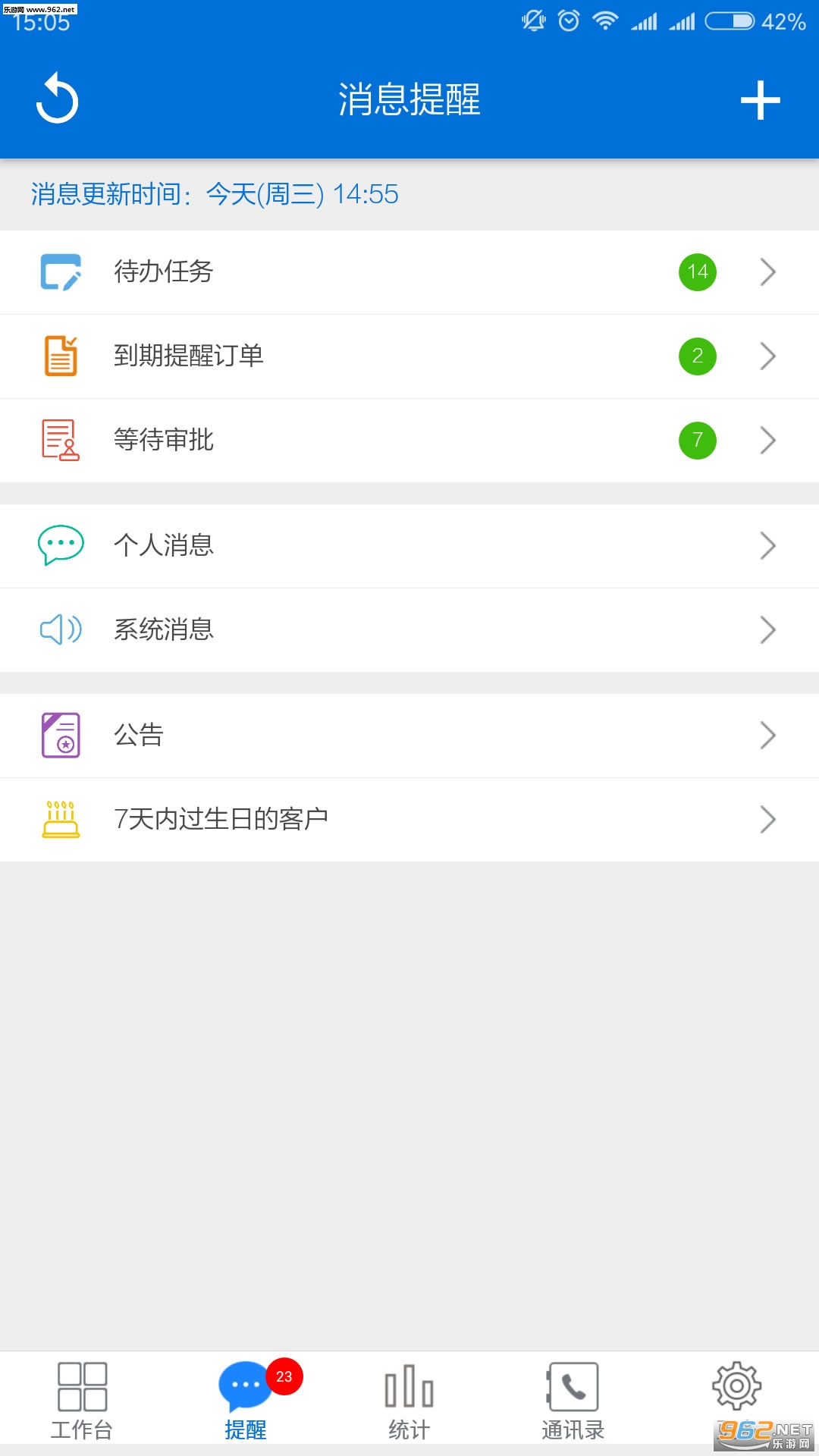Select the 提醒 tab
The height and width of the screenshot is (1456, 819).
click(x=246, y=1401)
